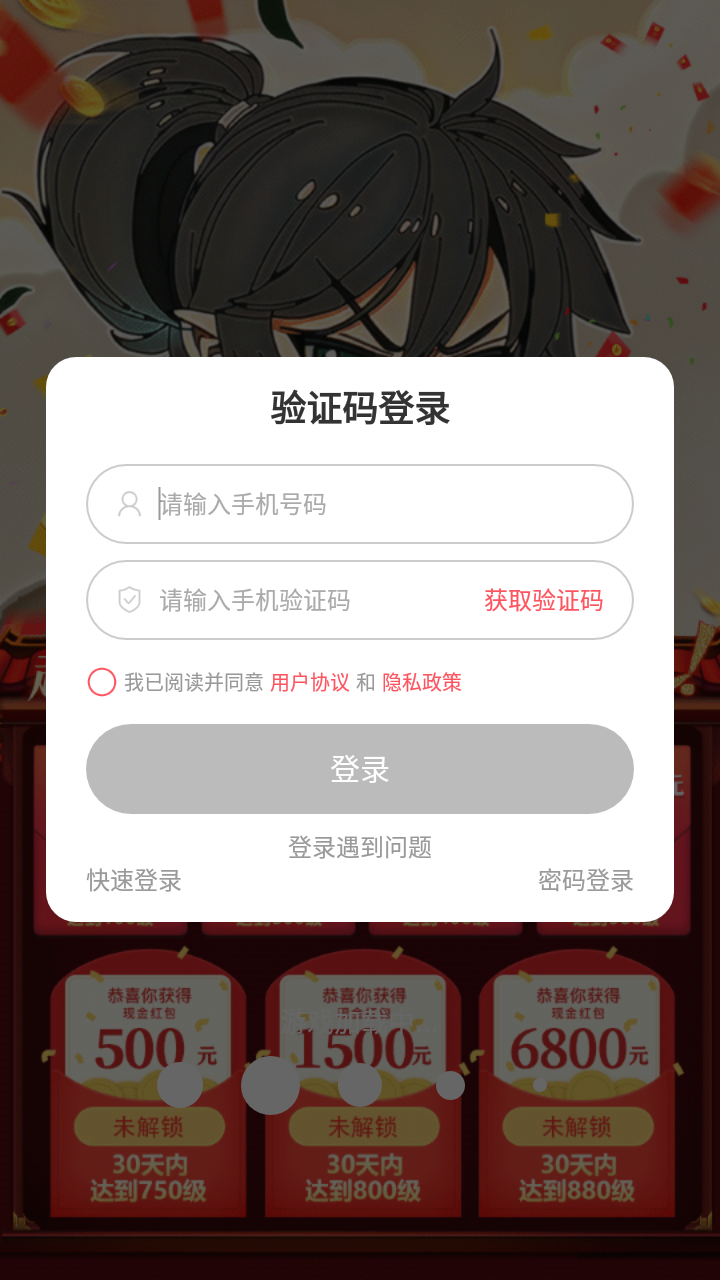Open the 用户协议 user agreement
Screen dimensions: 720x1280
(x=312, y=682)
